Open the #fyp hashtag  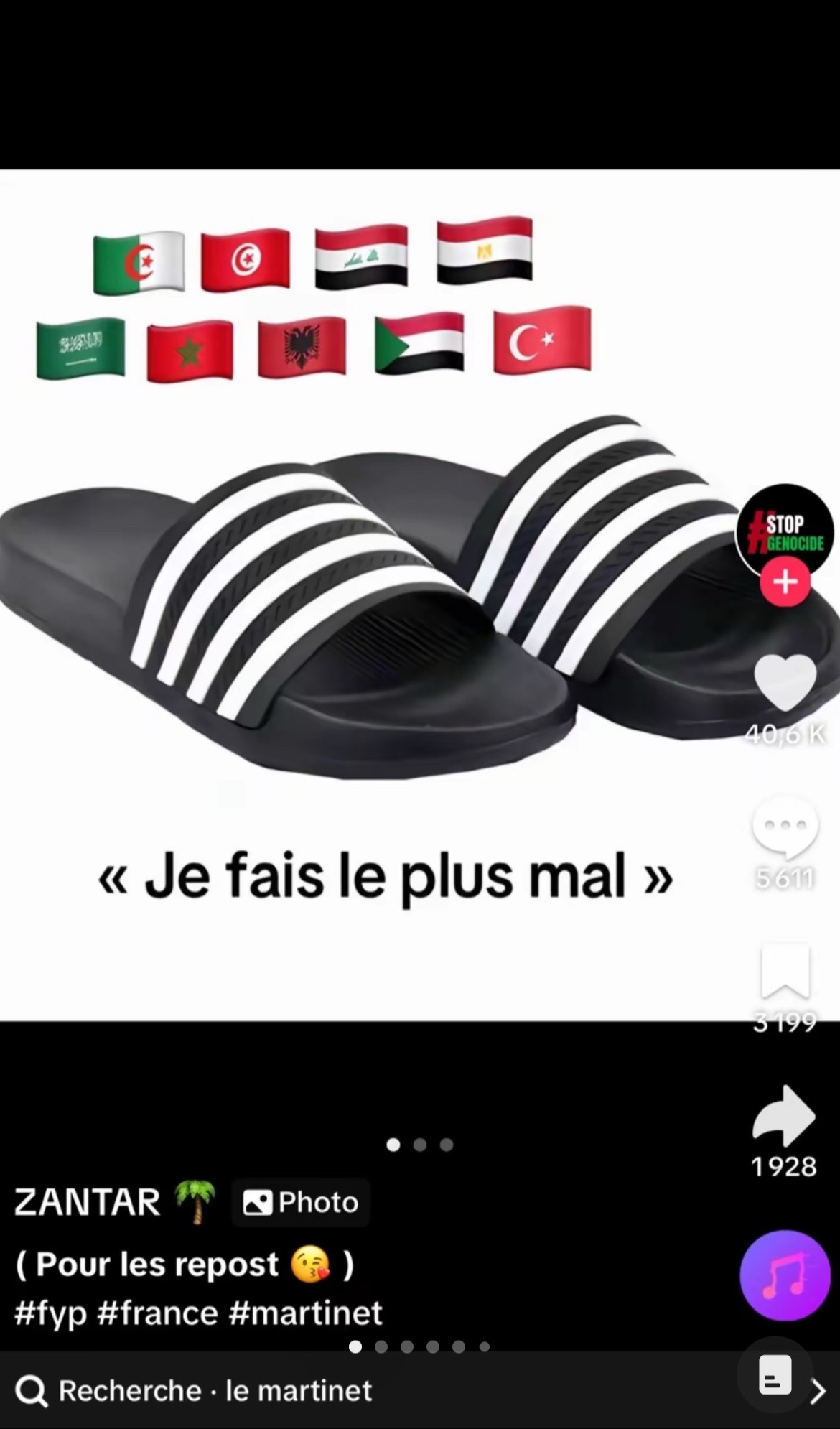click(x=50, y=1313)
